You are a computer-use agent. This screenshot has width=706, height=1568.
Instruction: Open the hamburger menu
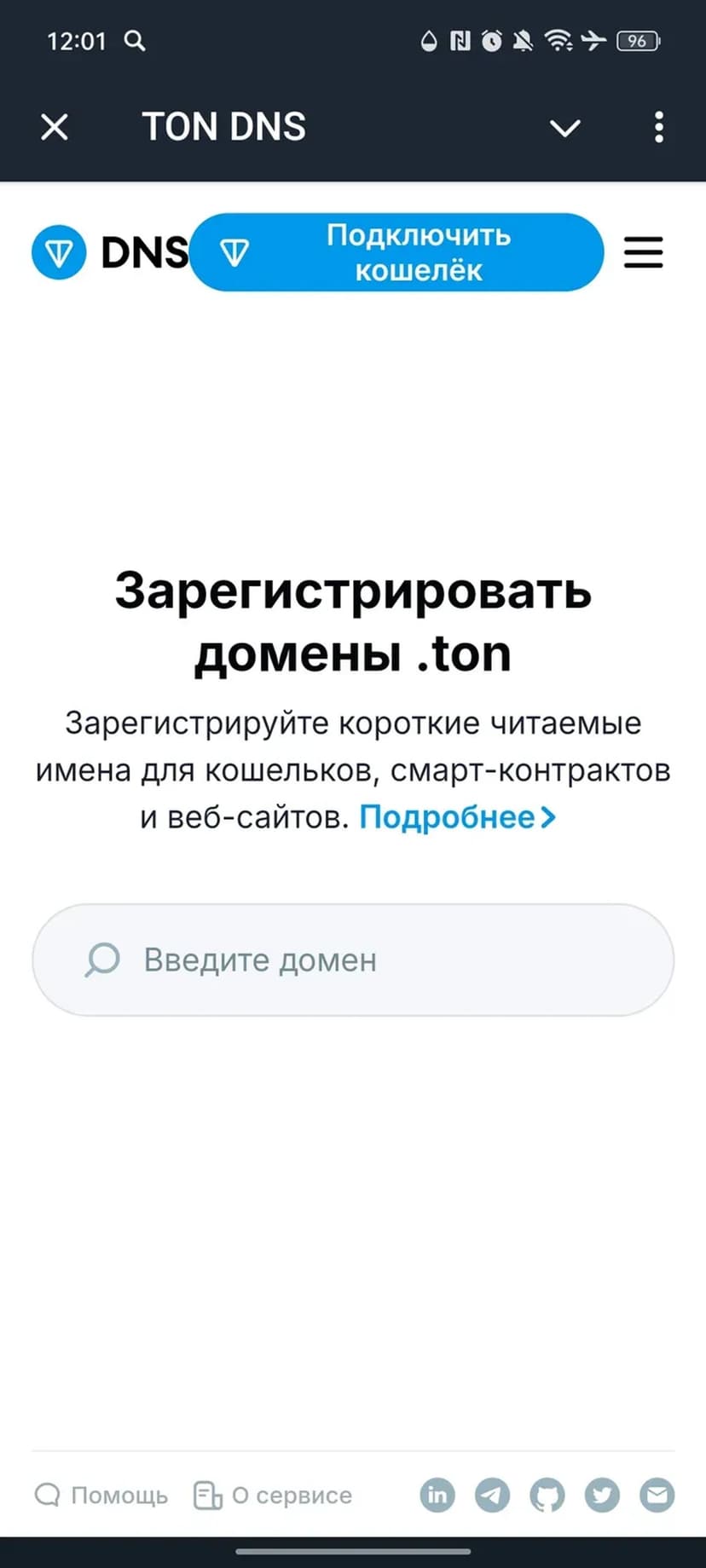pyautogui.click(x=643, y=252)
